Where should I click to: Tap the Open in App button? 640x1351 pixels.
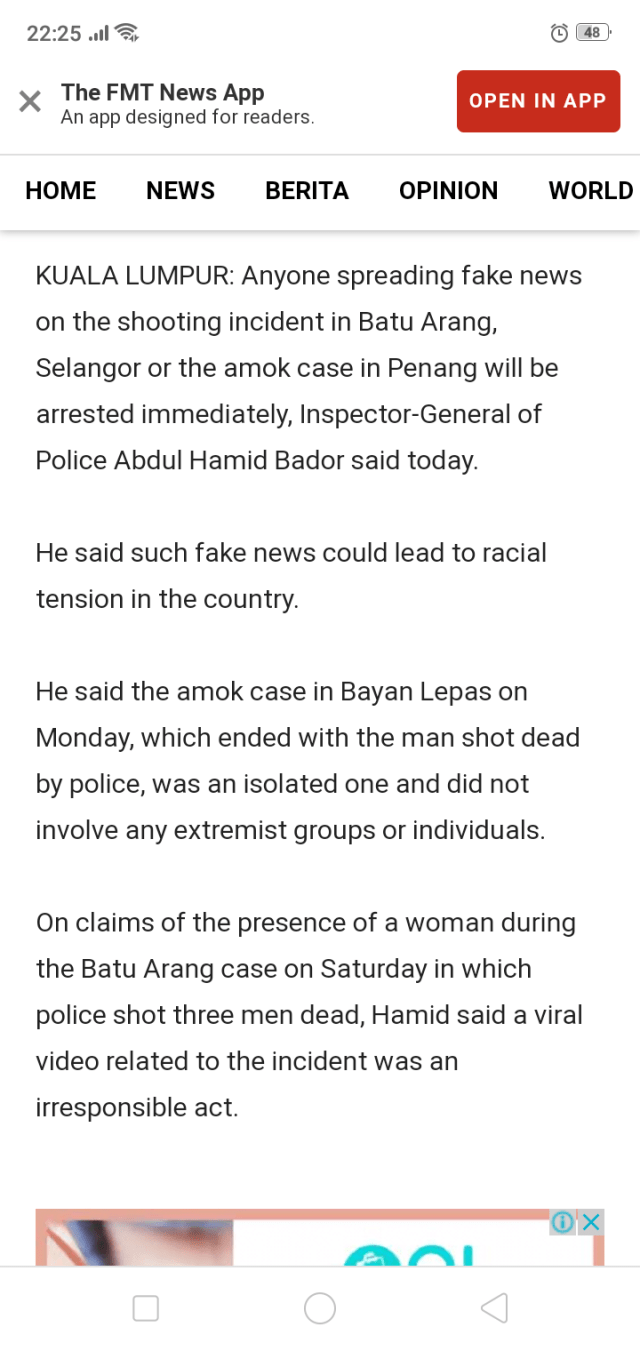point(538,101)
